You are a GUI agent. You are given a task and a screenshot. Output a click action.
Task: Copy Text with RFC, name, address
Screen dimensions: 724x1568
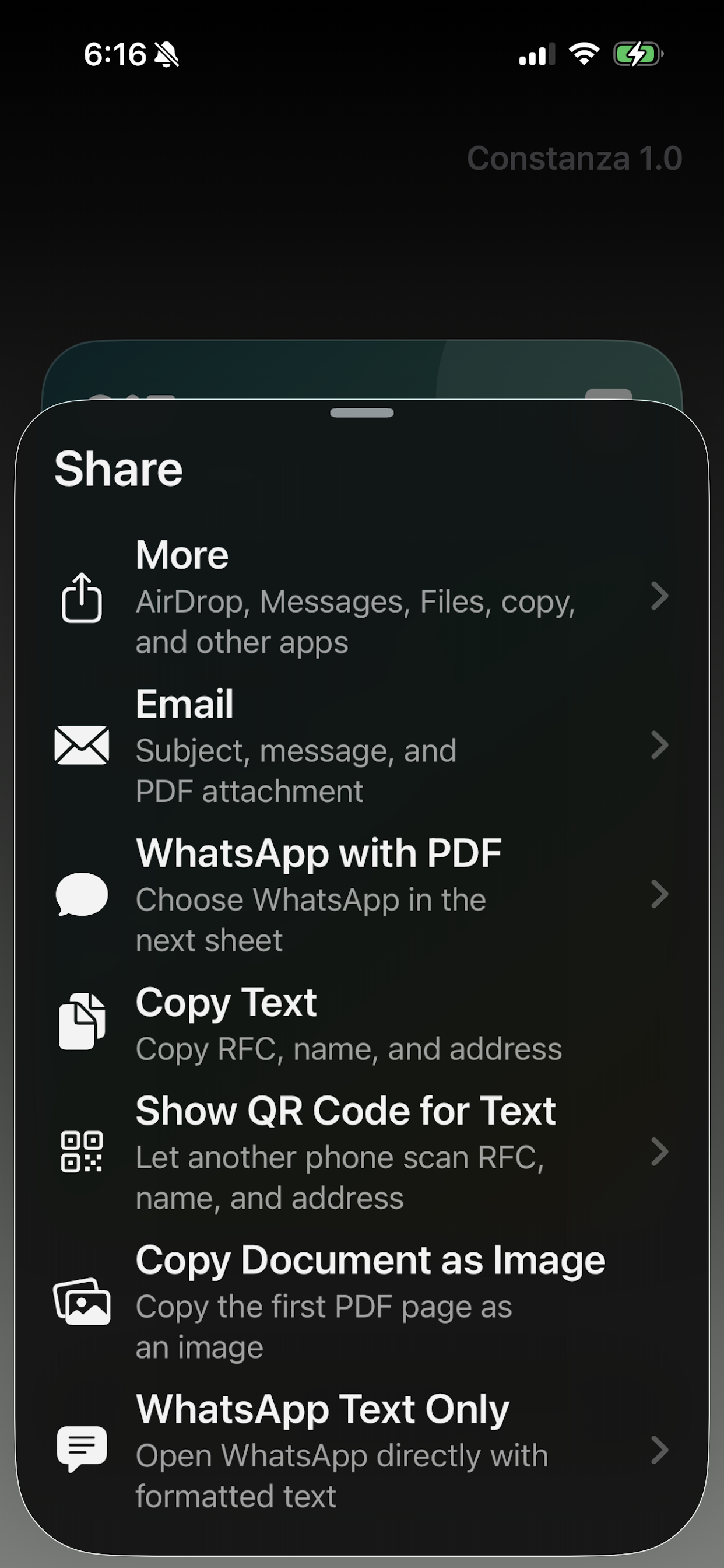[x=362, y=1024]
